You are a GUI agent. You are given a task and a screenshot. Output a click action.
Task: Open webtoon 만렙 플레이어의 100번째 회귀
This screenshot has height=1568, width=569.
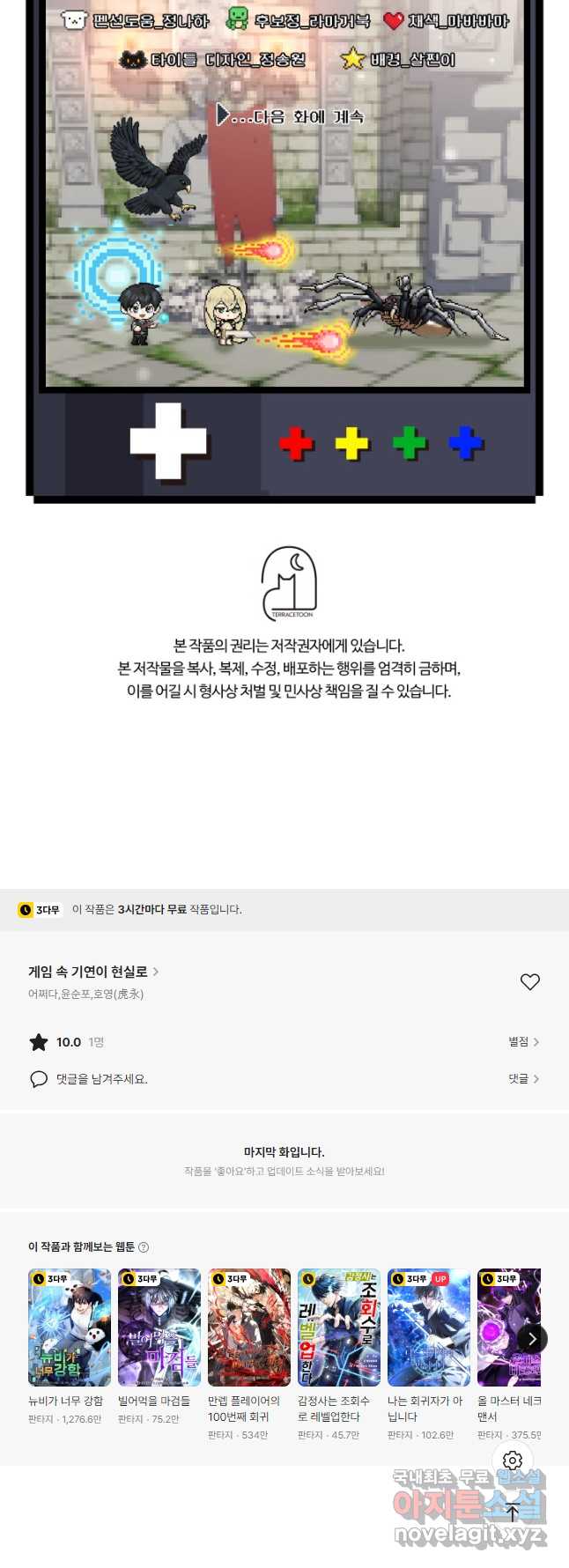tap(249, 1328)
